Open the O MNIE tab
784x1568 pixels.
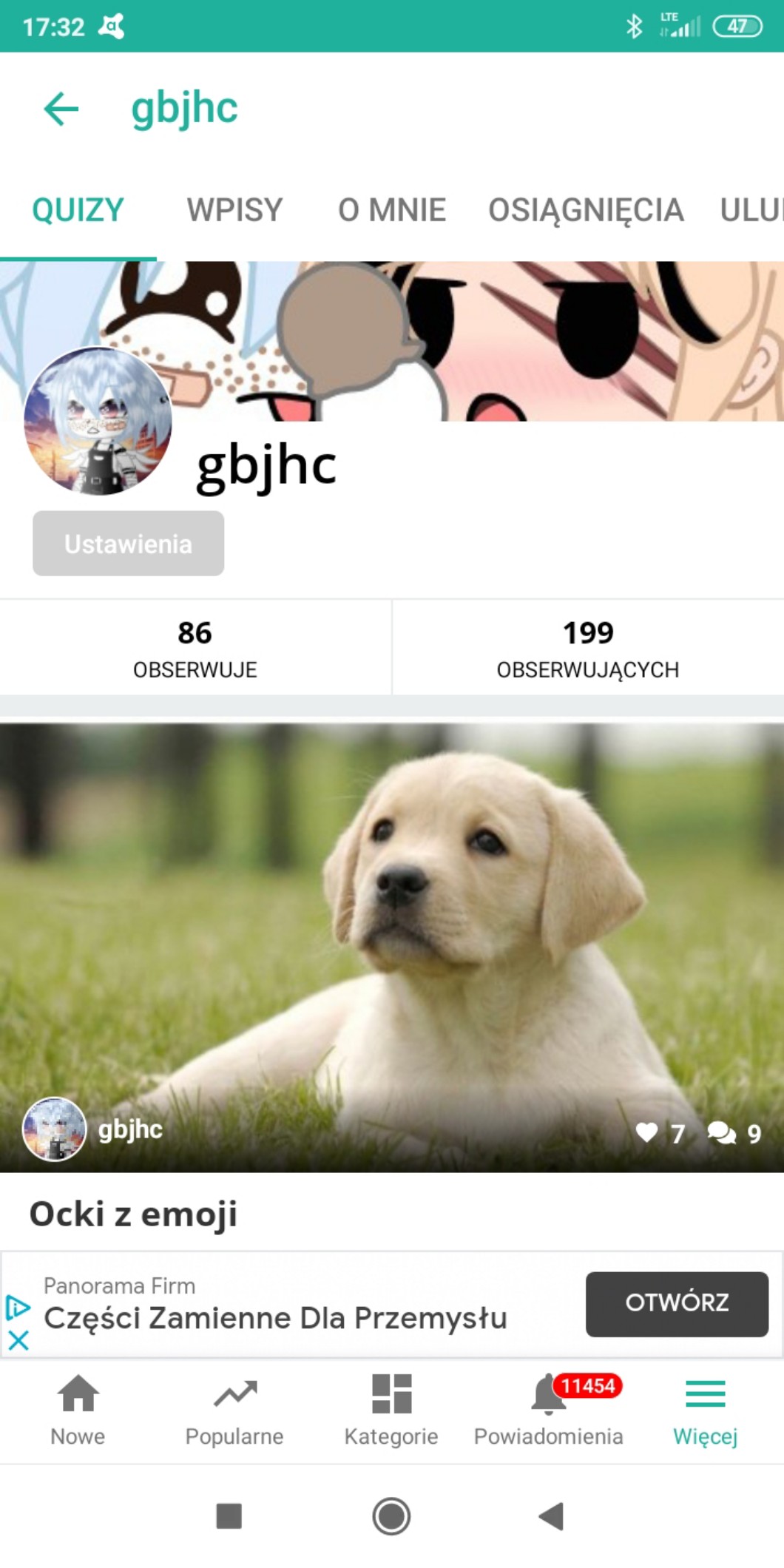point(391,210)
